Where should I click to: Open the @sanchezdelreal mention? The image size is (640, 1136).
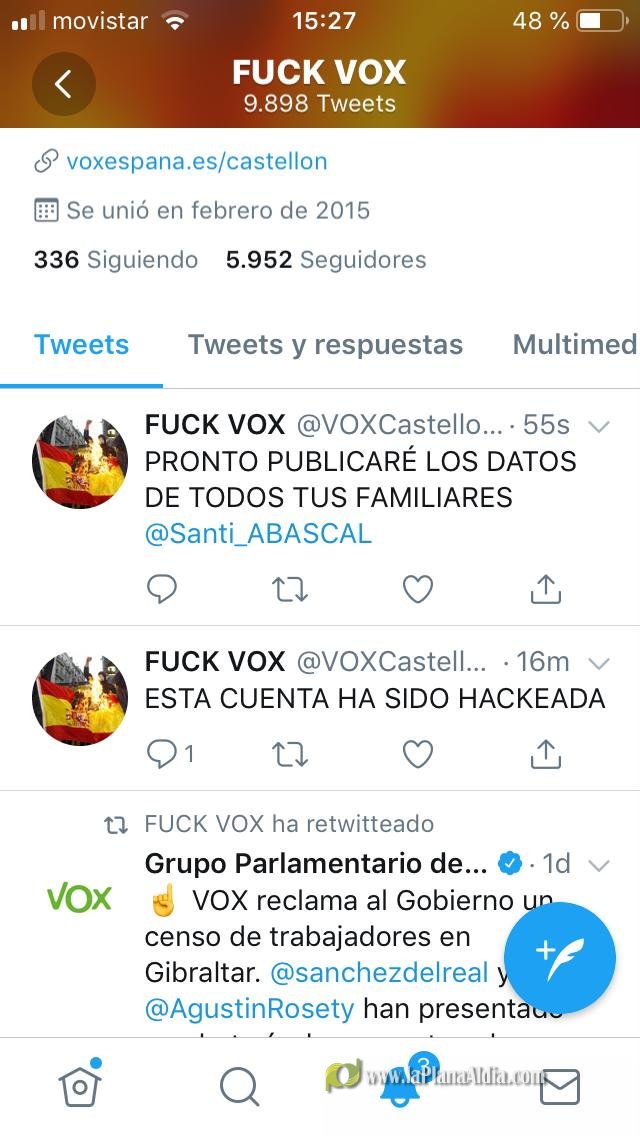pos(379,972)
